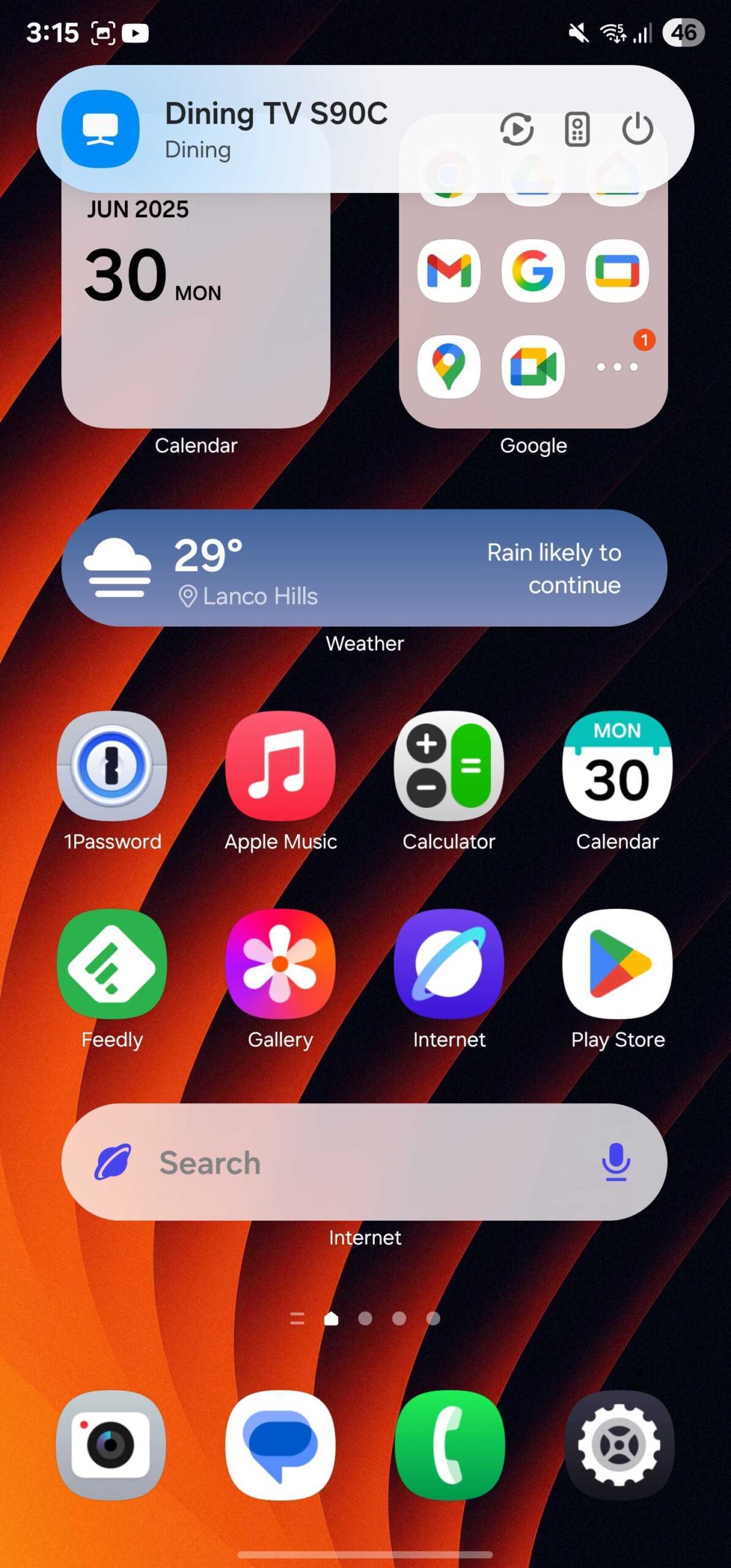
Task: Open the remote control for Dining TV
Action: point(577,129)
